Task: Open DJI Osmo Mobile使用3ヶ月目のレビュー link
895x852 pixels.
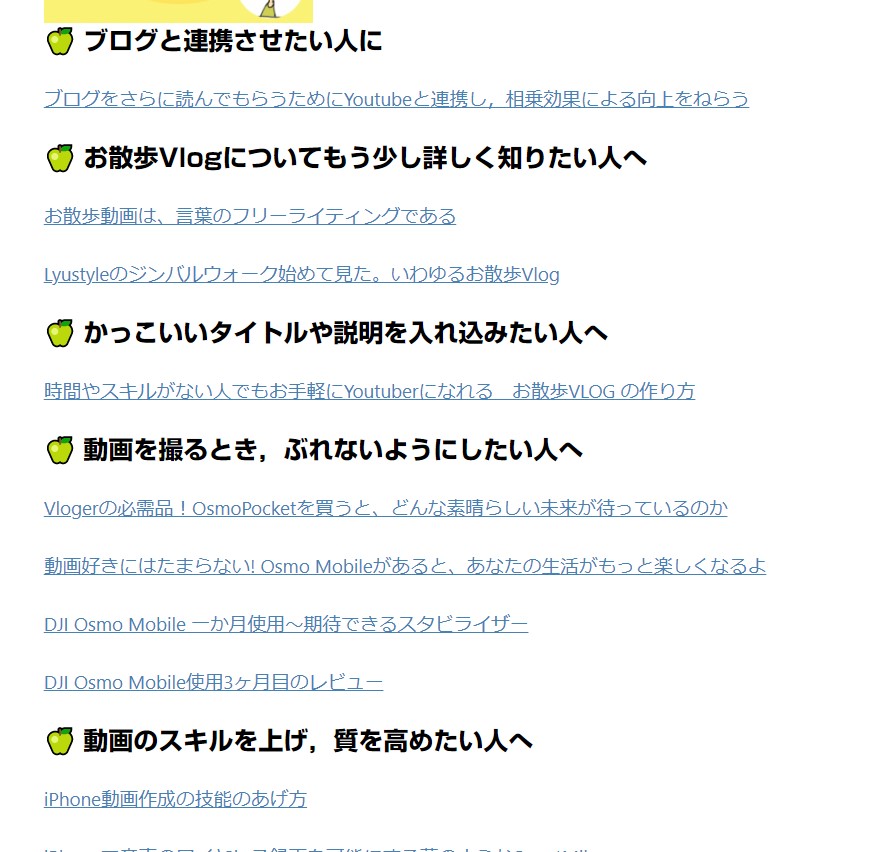Action: [x=213, y=683]
